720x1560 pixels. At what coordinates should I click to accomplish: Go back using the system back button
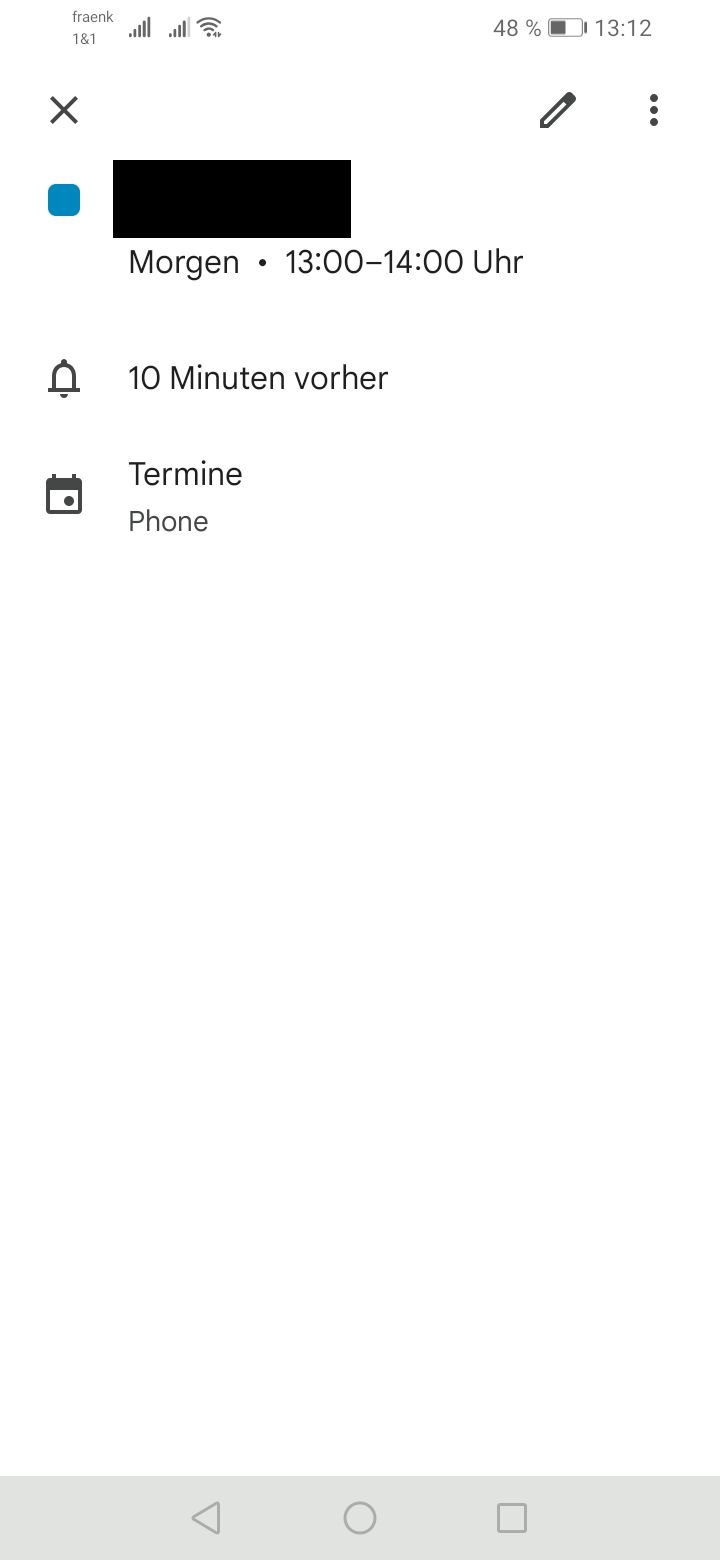click(206, 1518)
